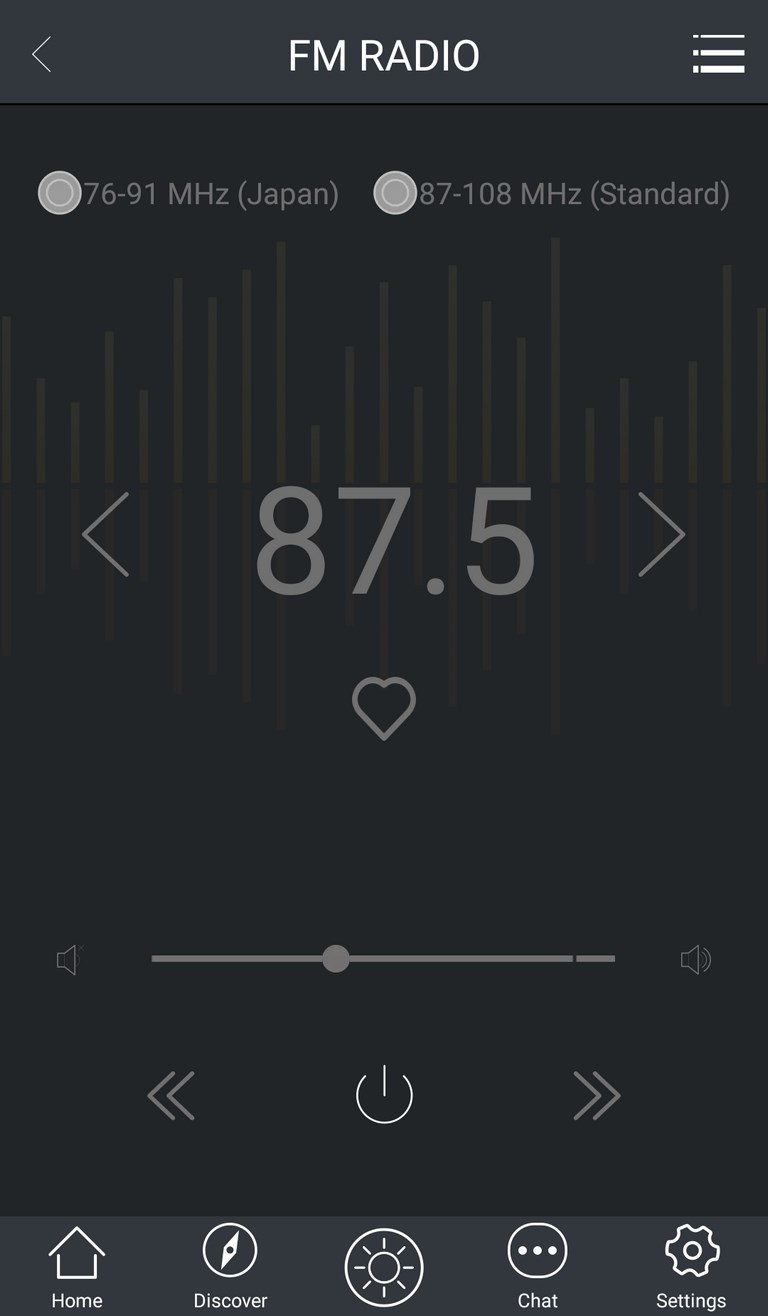This screenshot has height=1316, width=768.
Task: Go back using the top-left arrow
Action: (x=41, y=54)
